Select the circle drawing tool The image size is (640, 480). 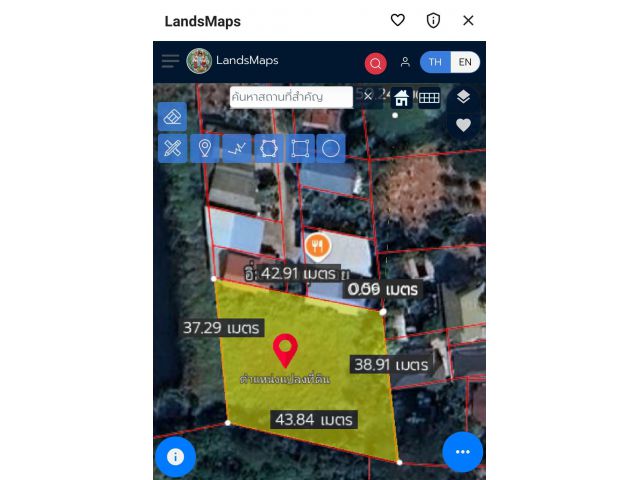coord(331,148)
